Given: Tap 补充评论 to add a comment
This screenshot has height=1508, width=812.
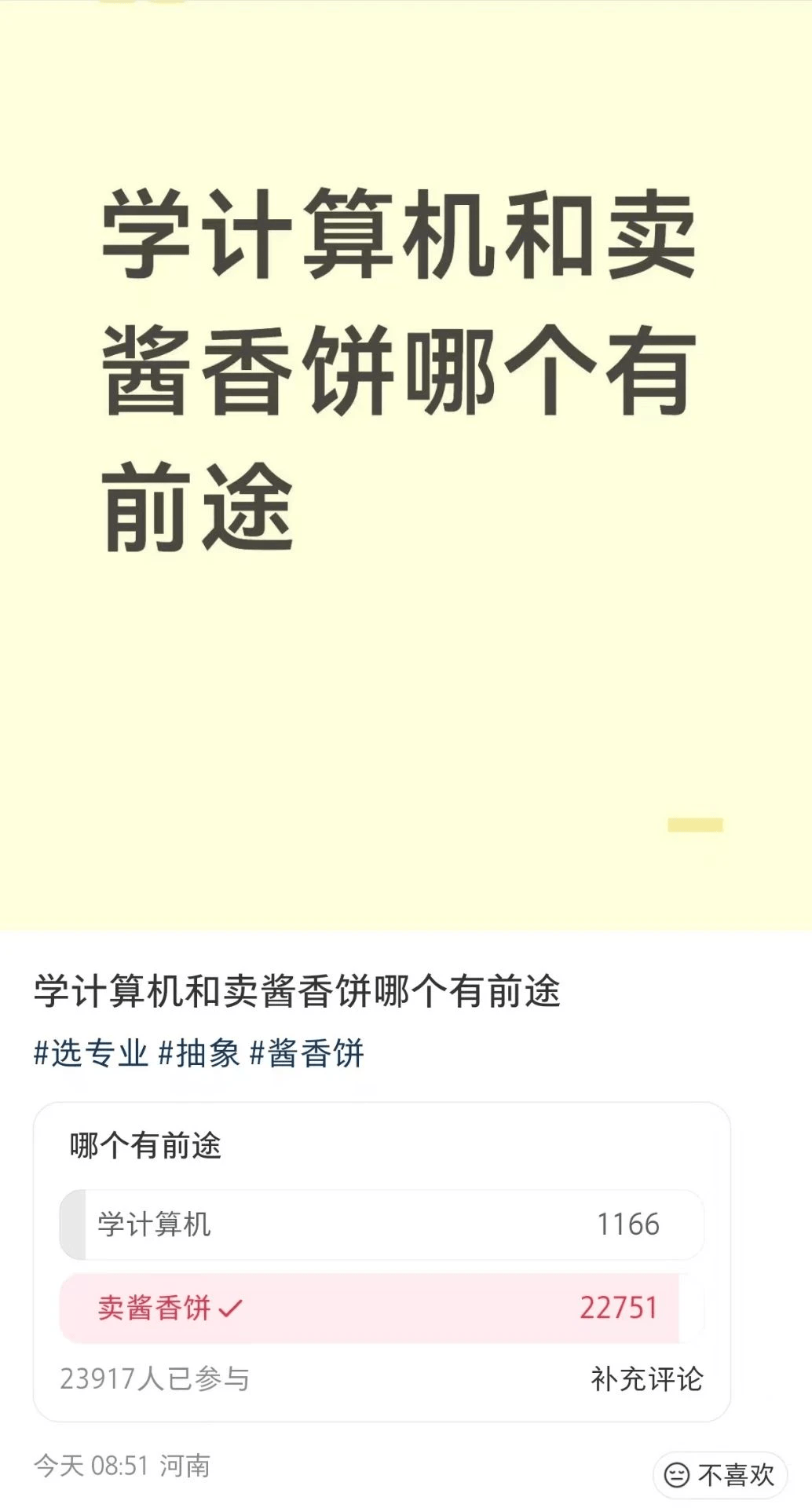Looking at the screenshot, I should [646, 1378].
